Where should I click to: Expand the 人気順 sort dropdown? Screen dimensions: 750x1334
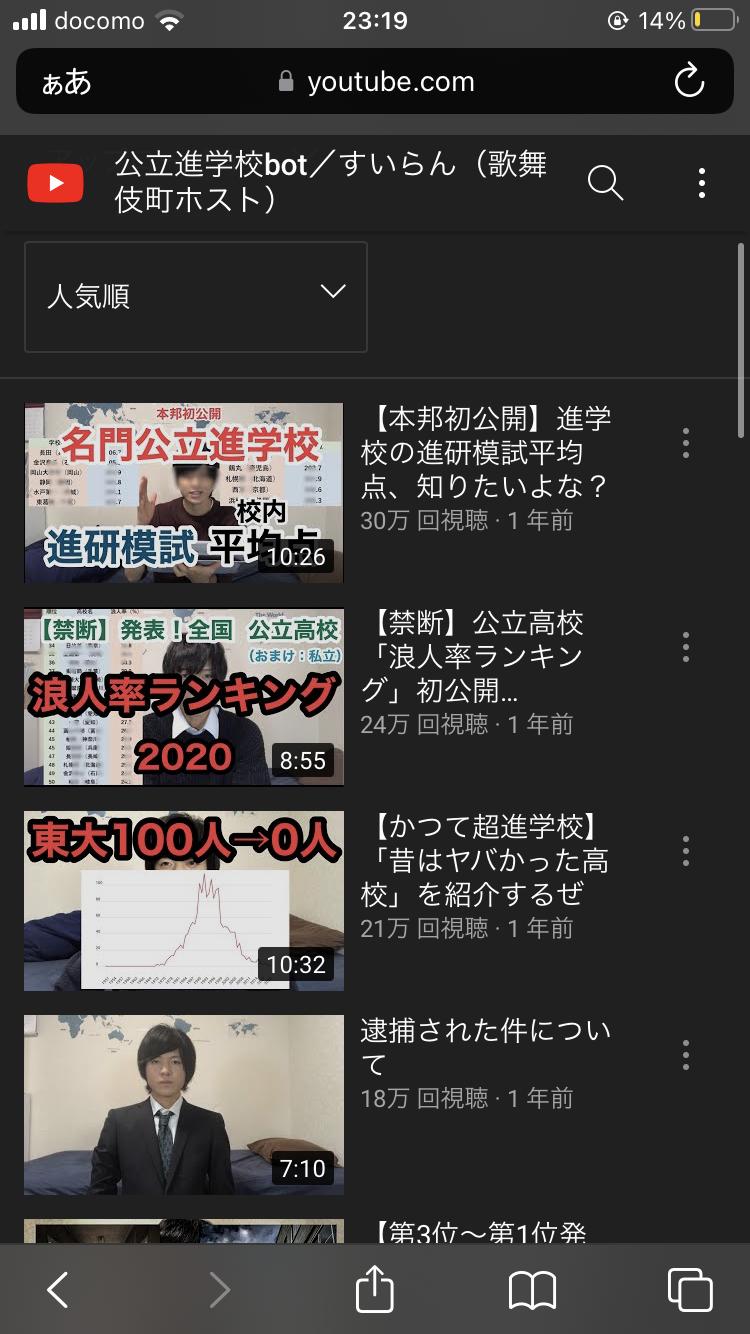(x=196, y=296)
